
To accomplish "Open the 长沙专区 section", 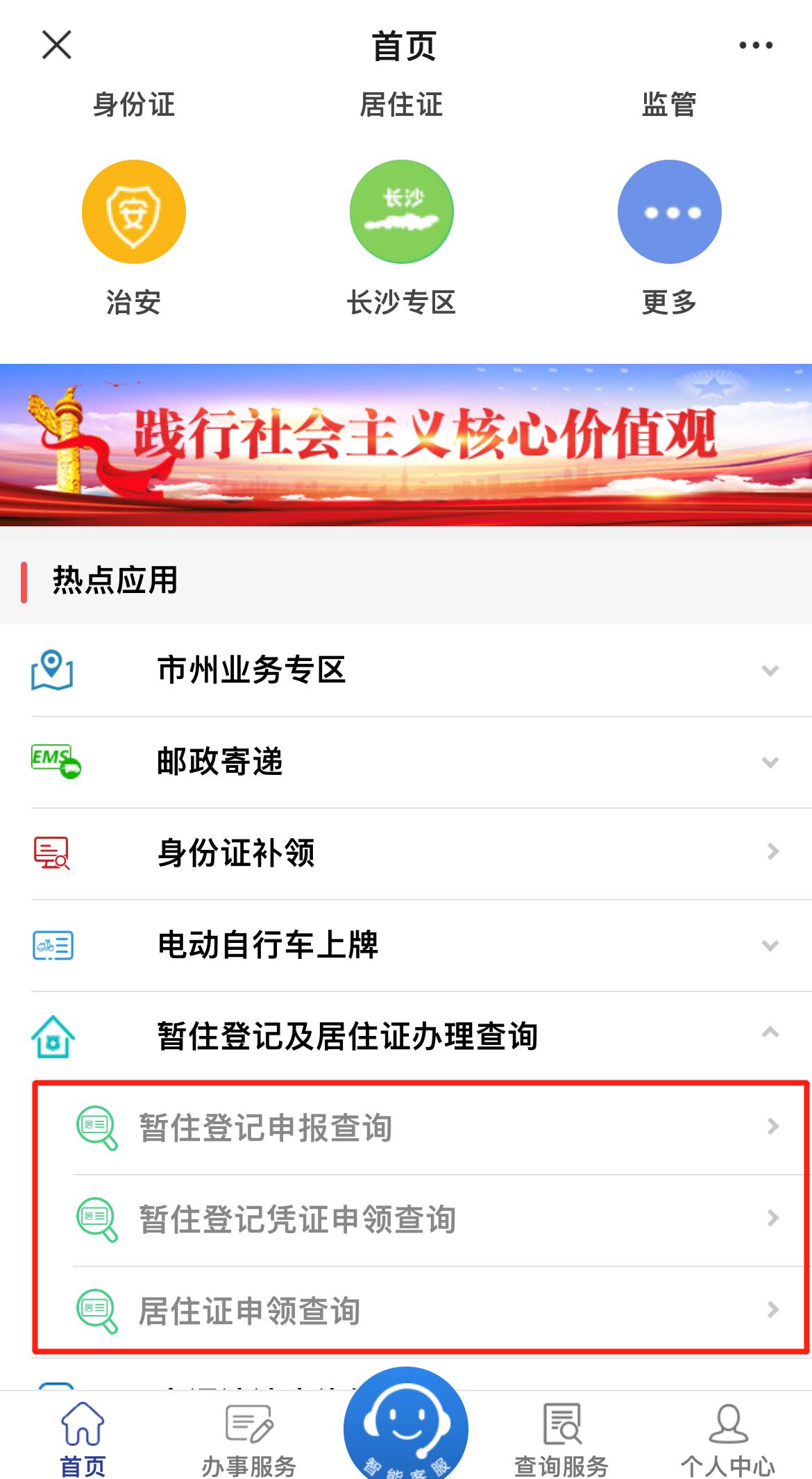I will point(401,212).
